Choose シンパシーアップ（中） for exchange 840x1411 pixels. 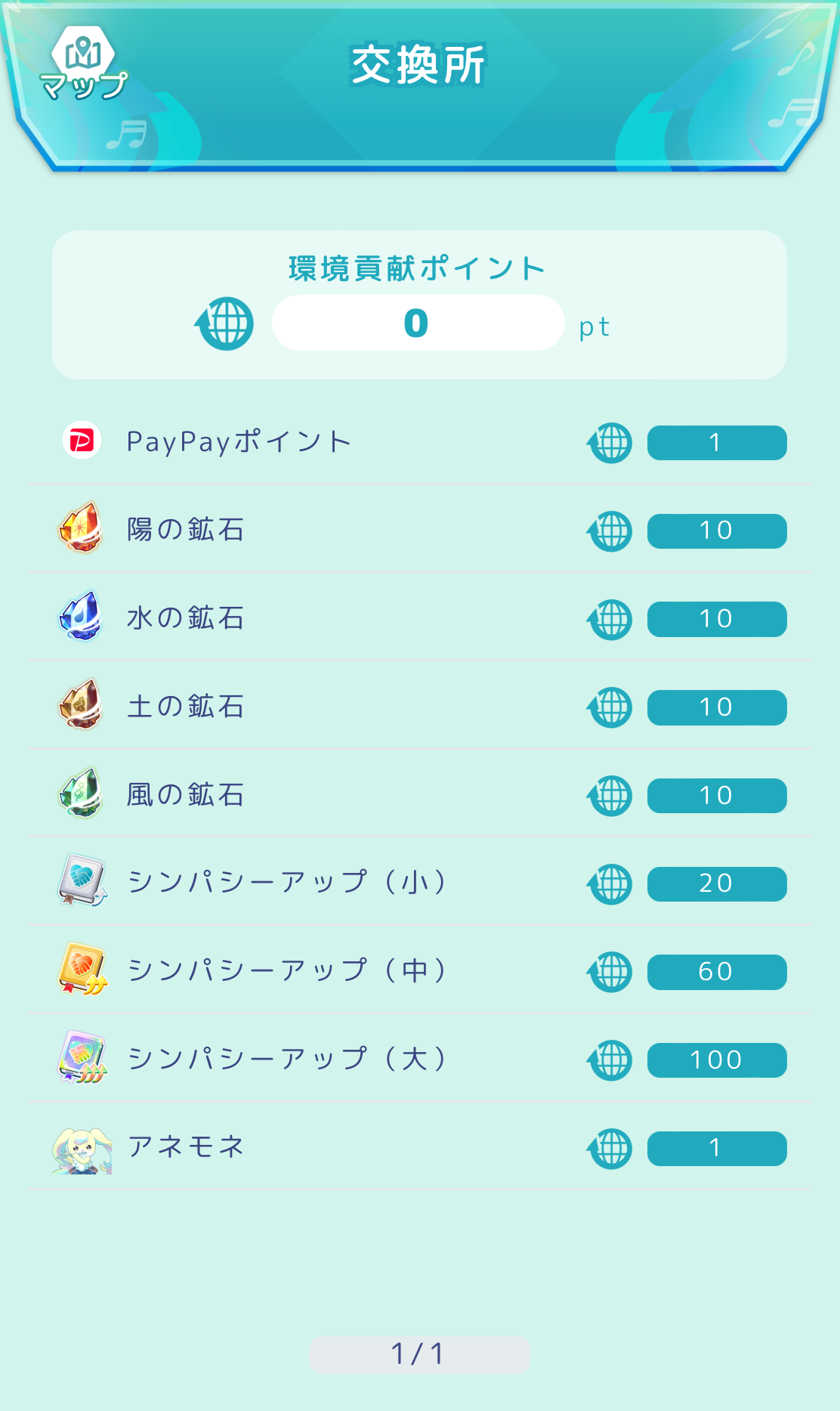pyautogui.click(x=419, y=971)
